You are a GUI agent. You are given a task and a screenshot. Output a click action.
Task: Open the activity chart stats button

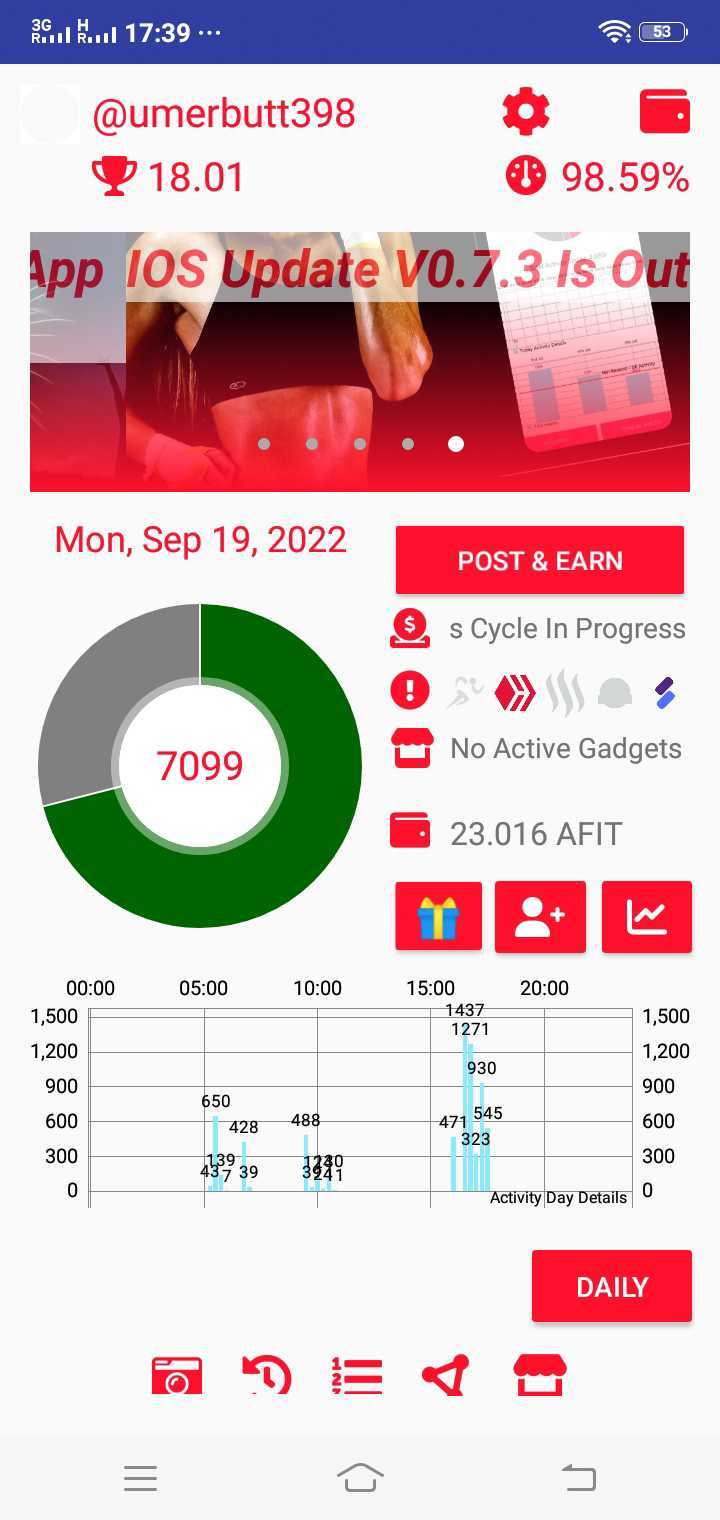646,916
